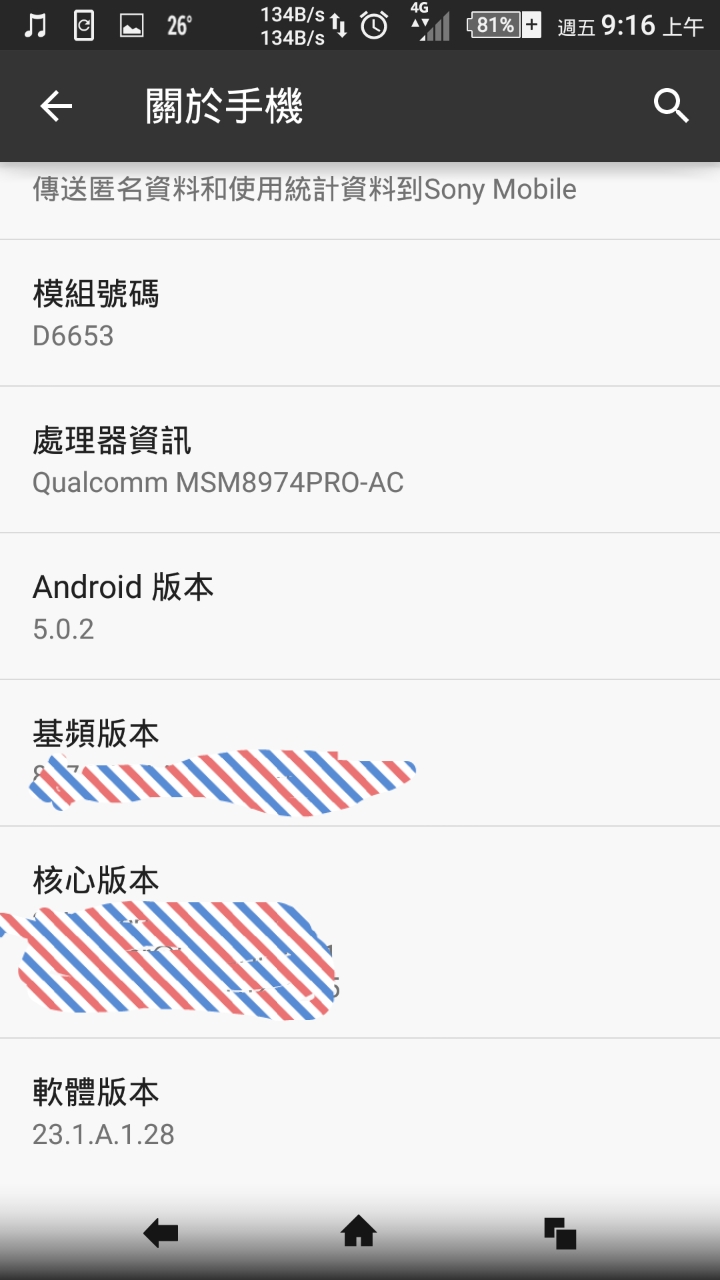
Task: Open recent apps from navigation bar
Action: [560, 1233]
